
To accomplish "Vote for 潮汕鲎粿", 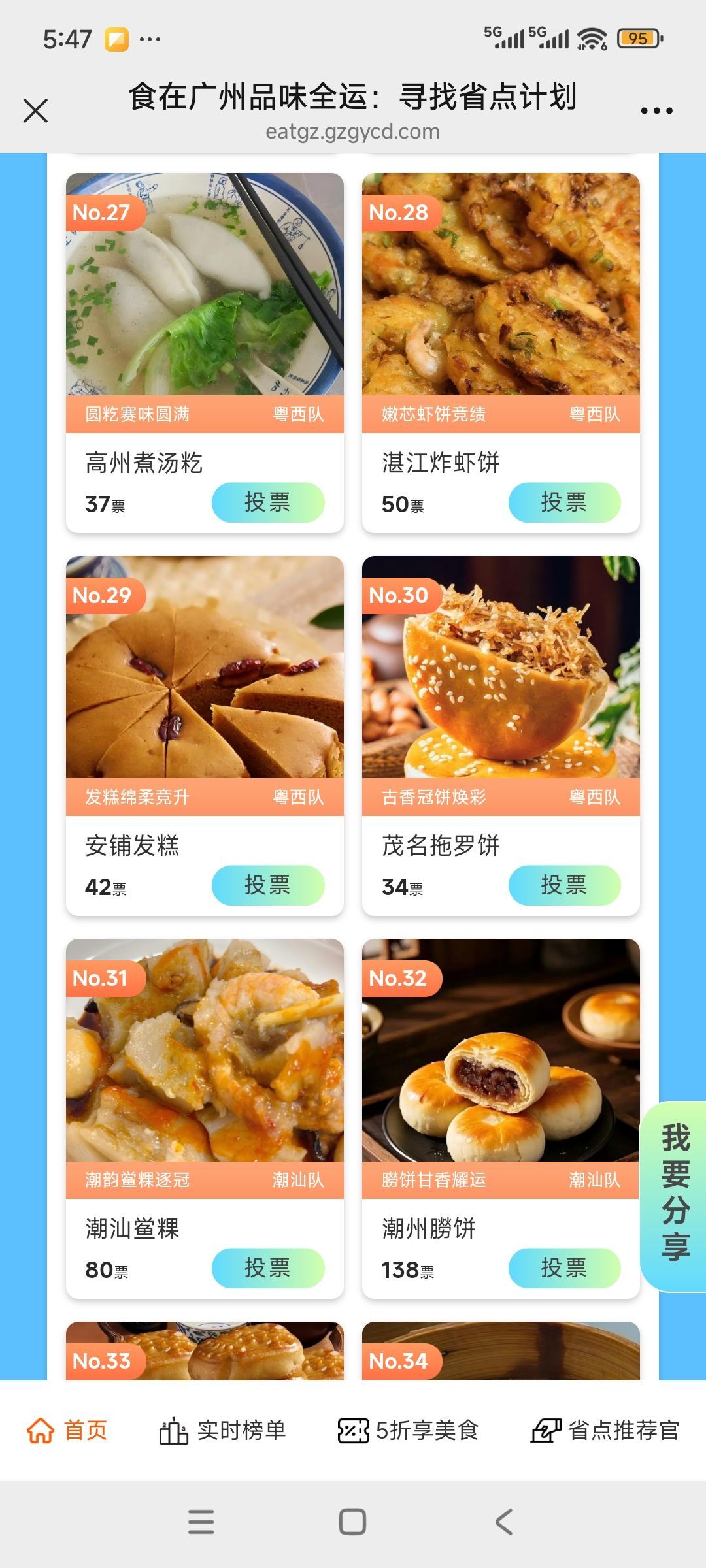I will (268, 1268).
